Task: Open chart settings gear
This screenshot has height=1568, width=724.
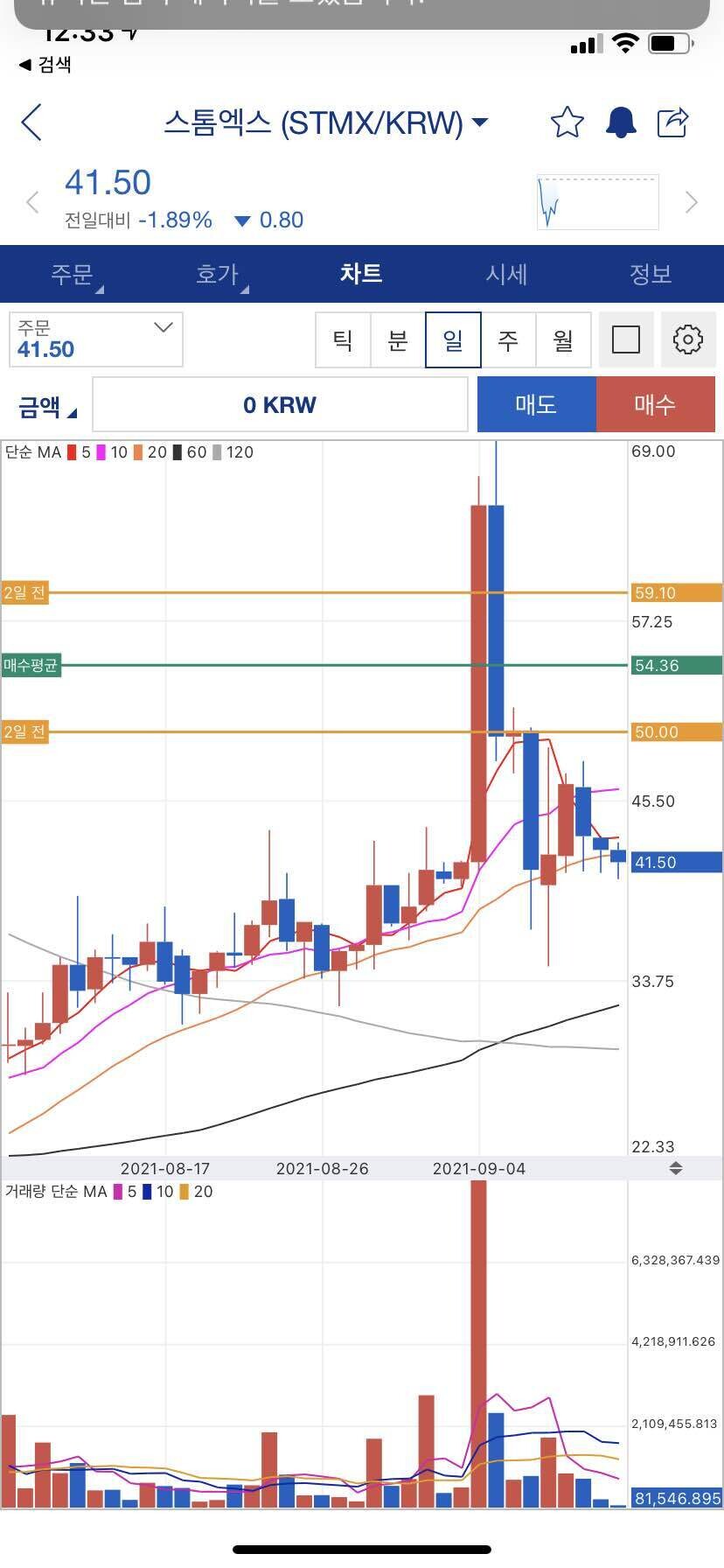Action: (687, 339)
